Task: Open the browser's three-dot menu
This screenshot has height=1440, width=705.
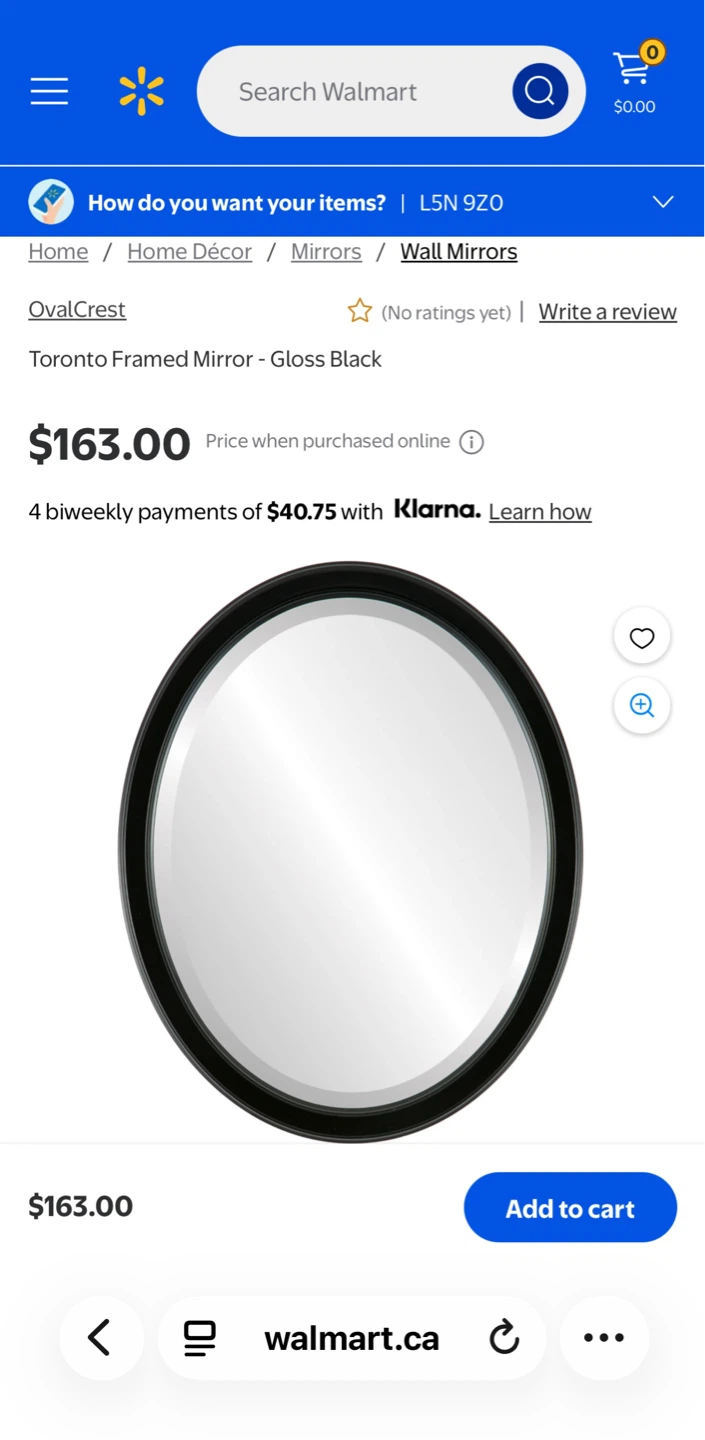Action: point(604,1338)
